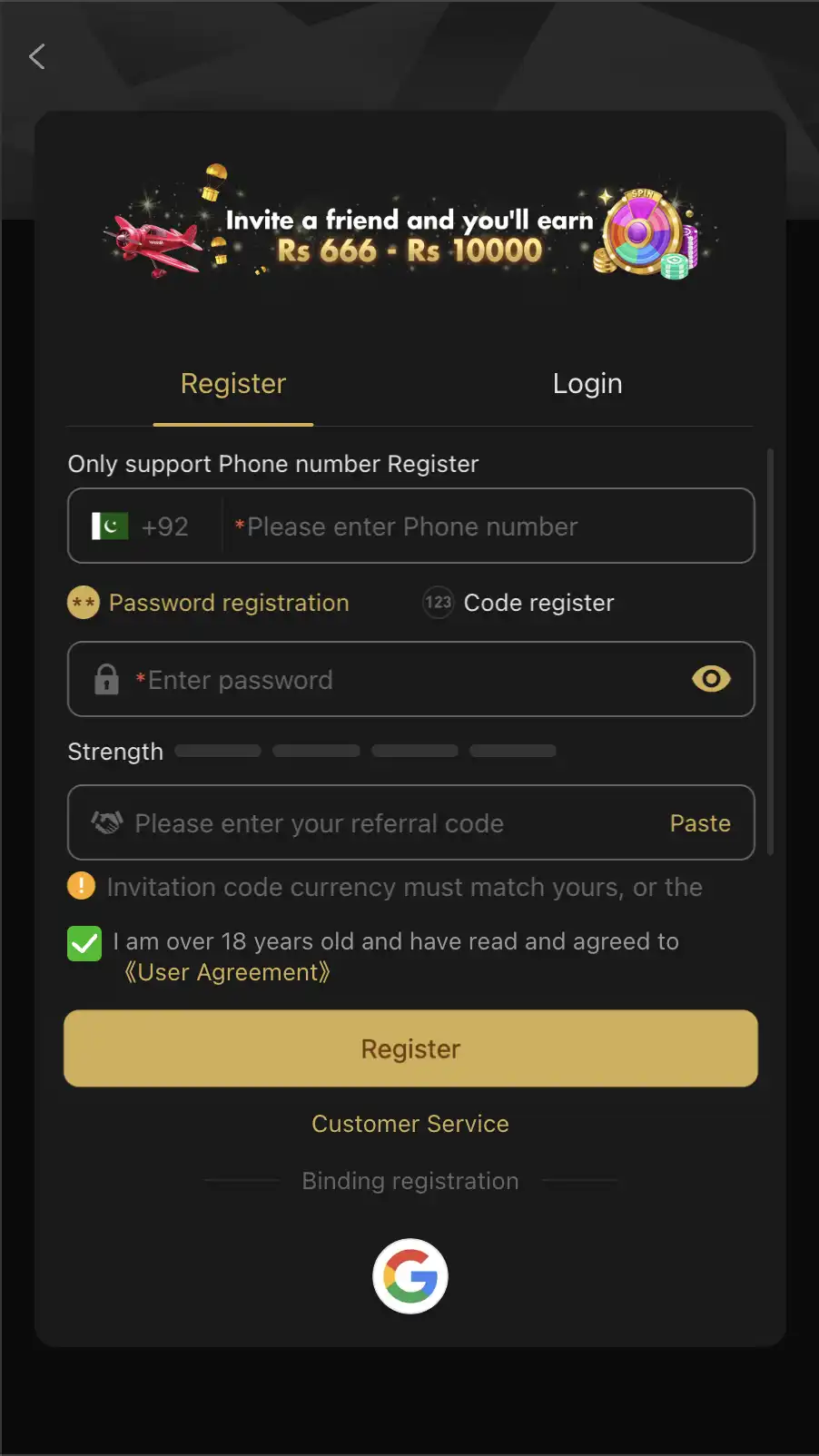This screenshot has height=1456, width=819.
Task: Register with Google account
Action: coord(410,1276)
